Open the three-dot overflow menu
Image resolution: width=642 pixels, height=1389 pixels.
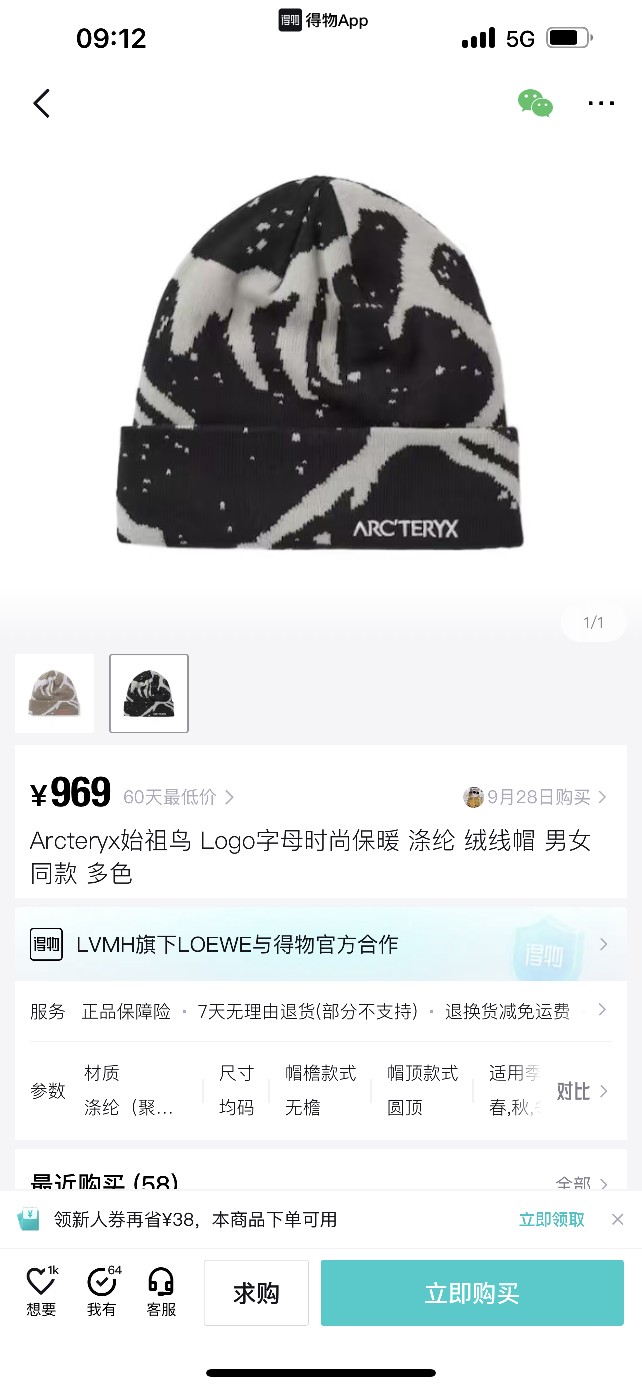(x=601, y=103)
